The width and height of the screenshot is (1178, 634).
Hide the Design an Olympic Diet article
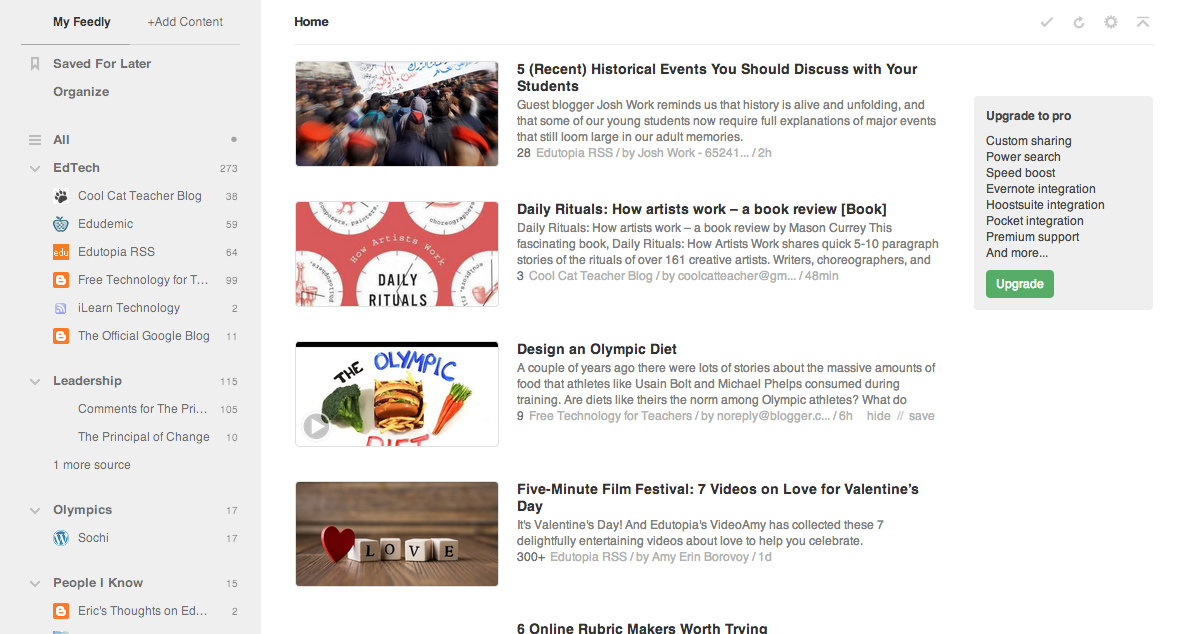click(x=878, y=416)
